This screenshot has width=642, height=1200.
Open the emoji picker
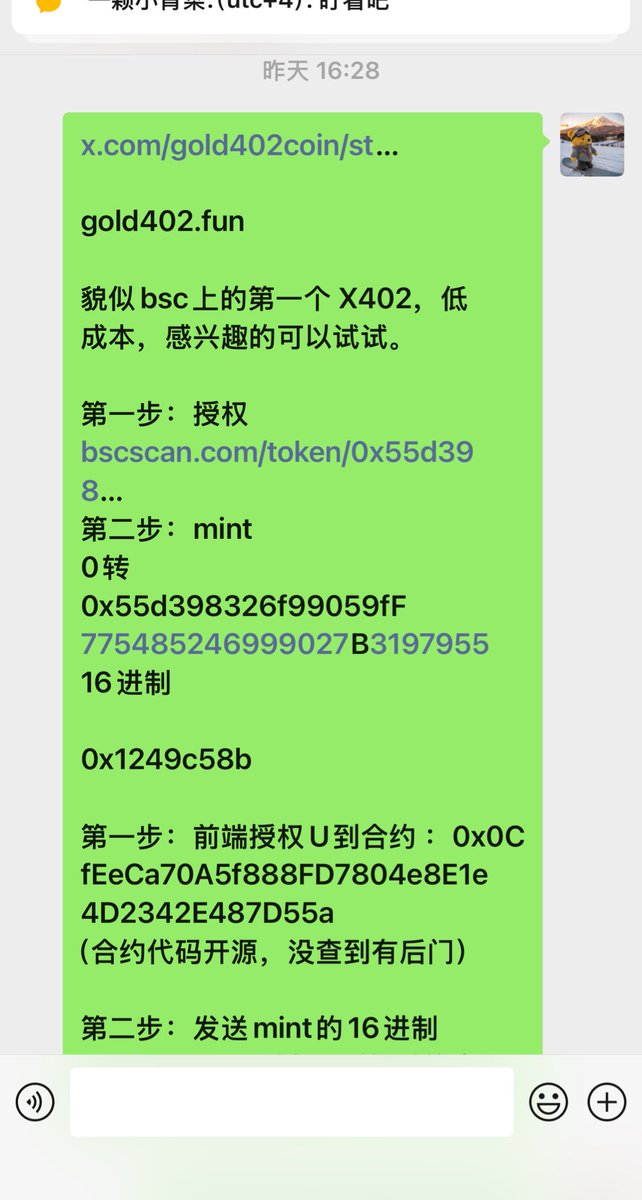(548, 1102)
